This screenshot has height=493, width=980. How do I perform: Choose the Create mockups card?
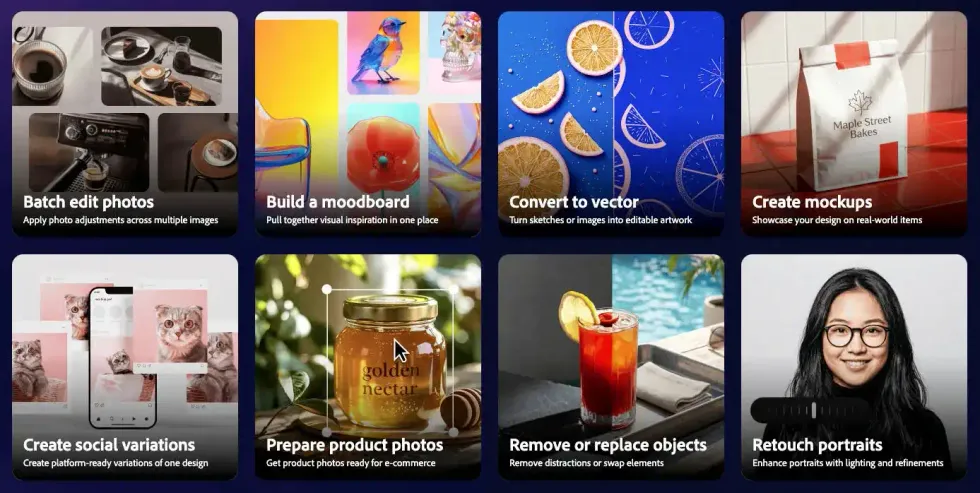[x=853, y=125]
